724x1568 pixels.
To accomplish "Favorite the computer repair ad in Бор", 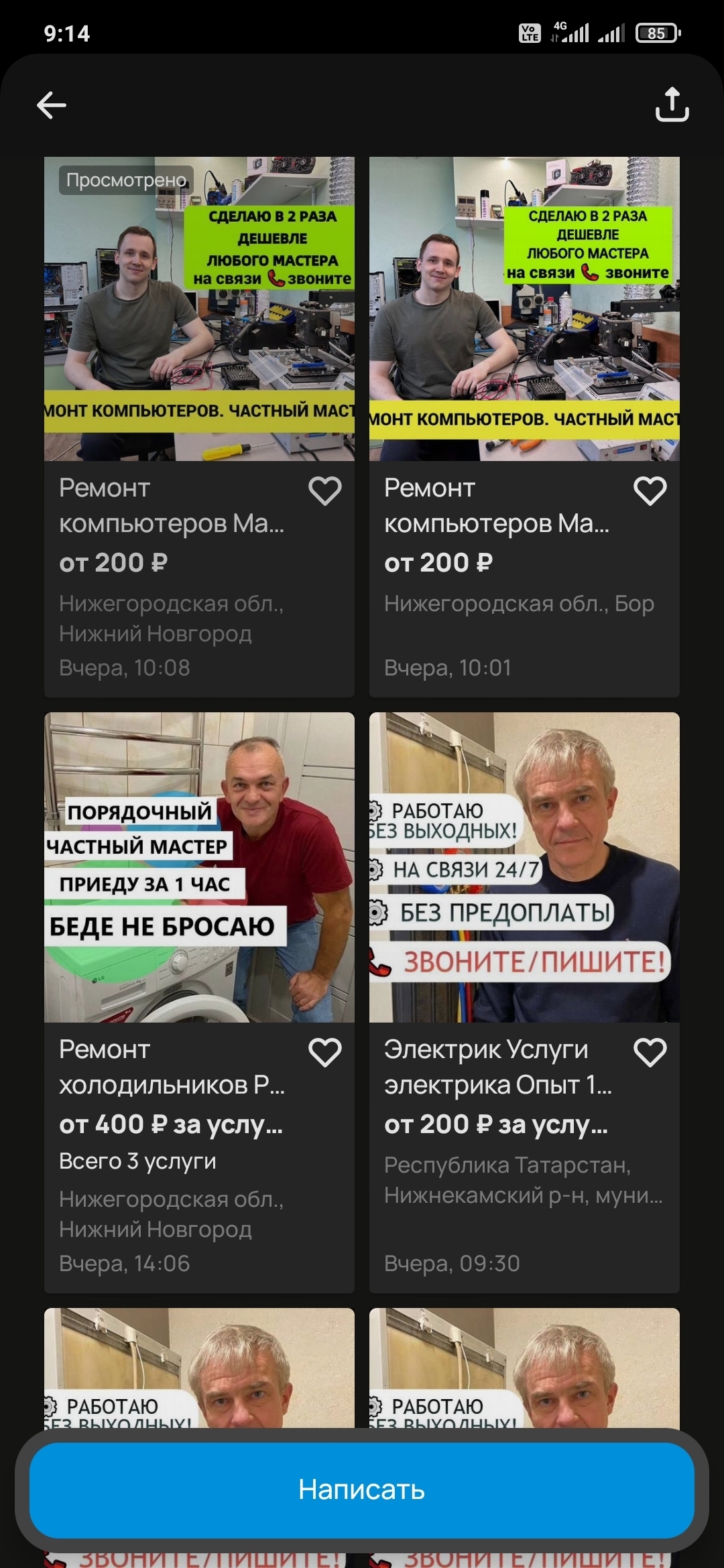I will click(x=650, y=491).
